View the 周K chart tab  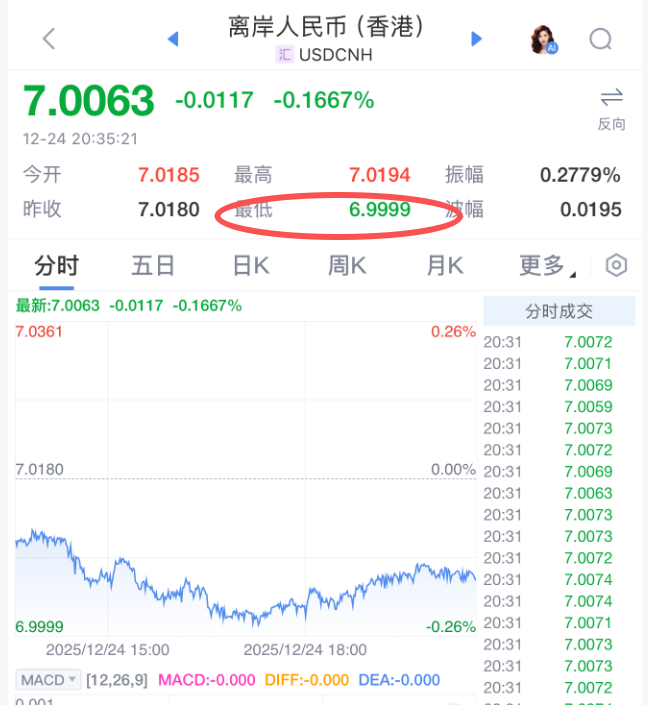pos(347,266)
